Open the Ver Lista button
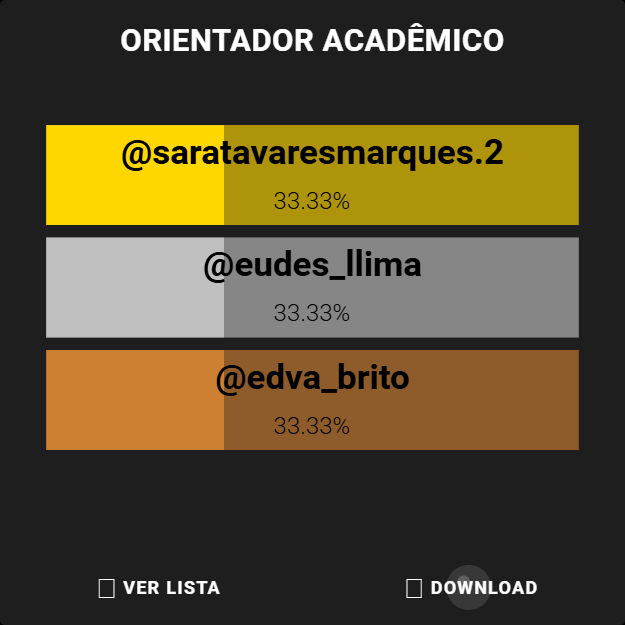Viewport: 625px width, 625px height. click(x=160, y=588)
